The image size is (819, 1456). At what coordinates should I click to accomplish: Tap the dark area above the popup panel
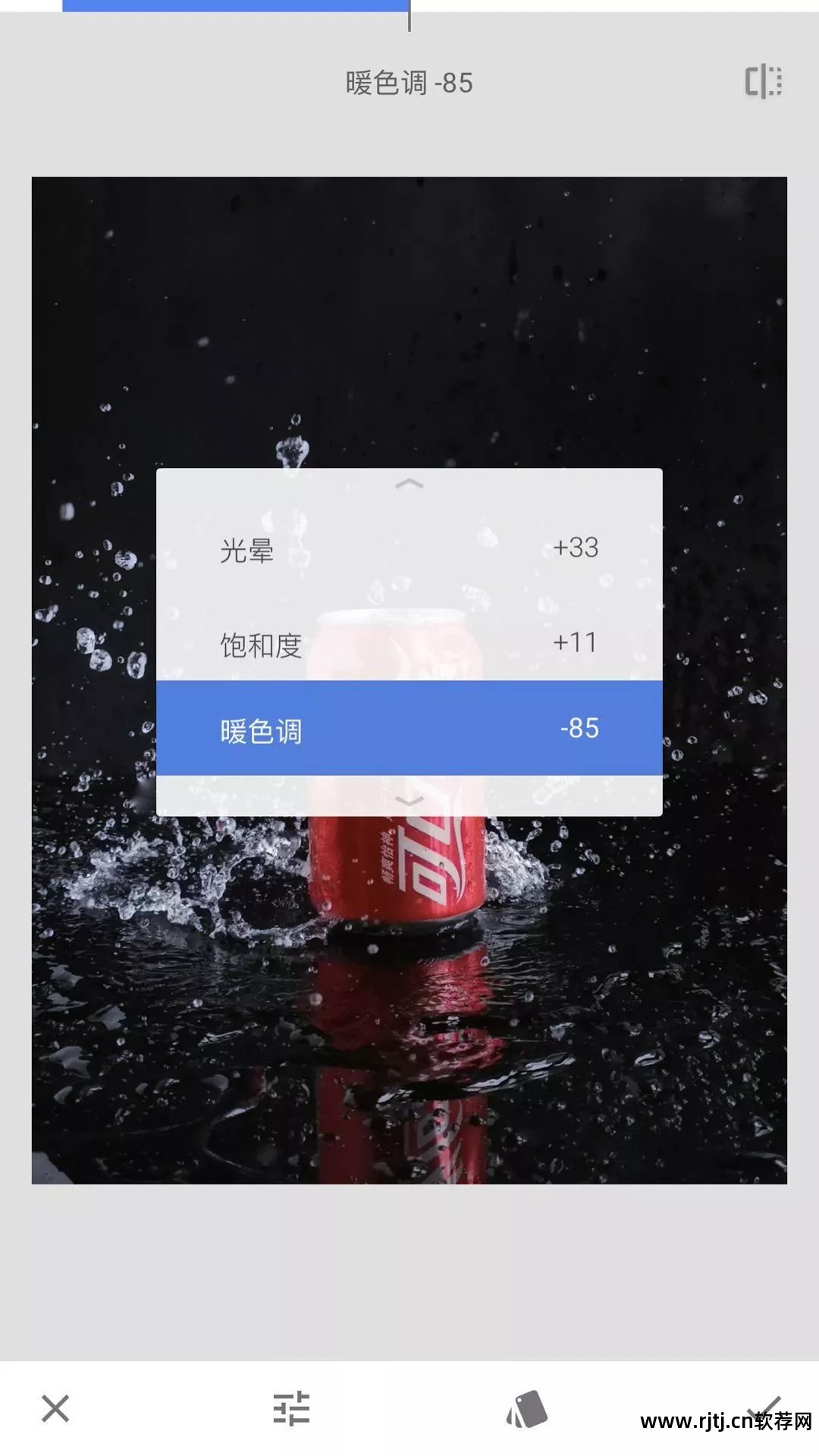tap(409, 303)
